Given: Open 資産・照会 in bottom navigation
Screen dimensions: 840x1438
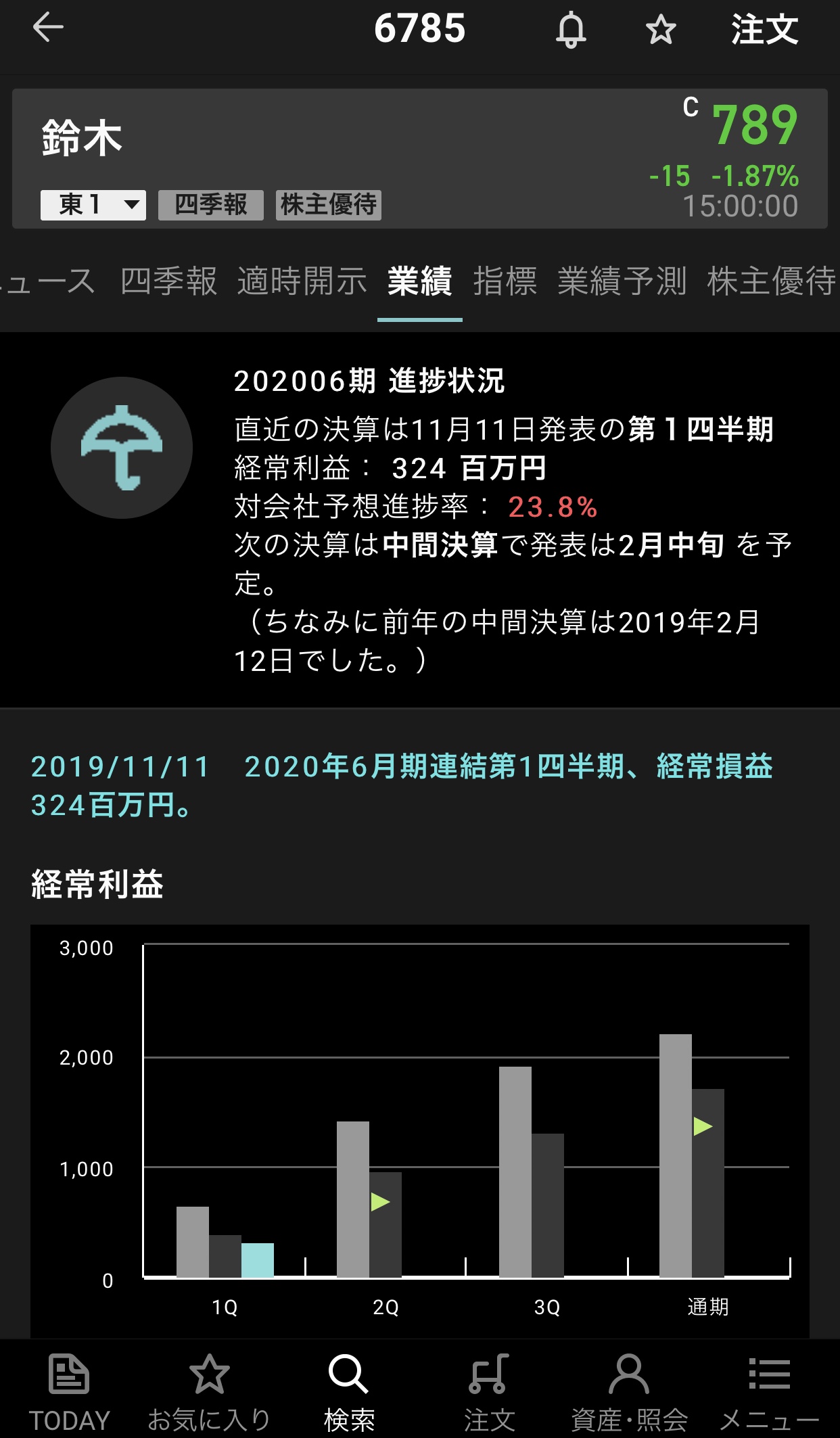Looking at the screenshot, I should click(629, 1392).
